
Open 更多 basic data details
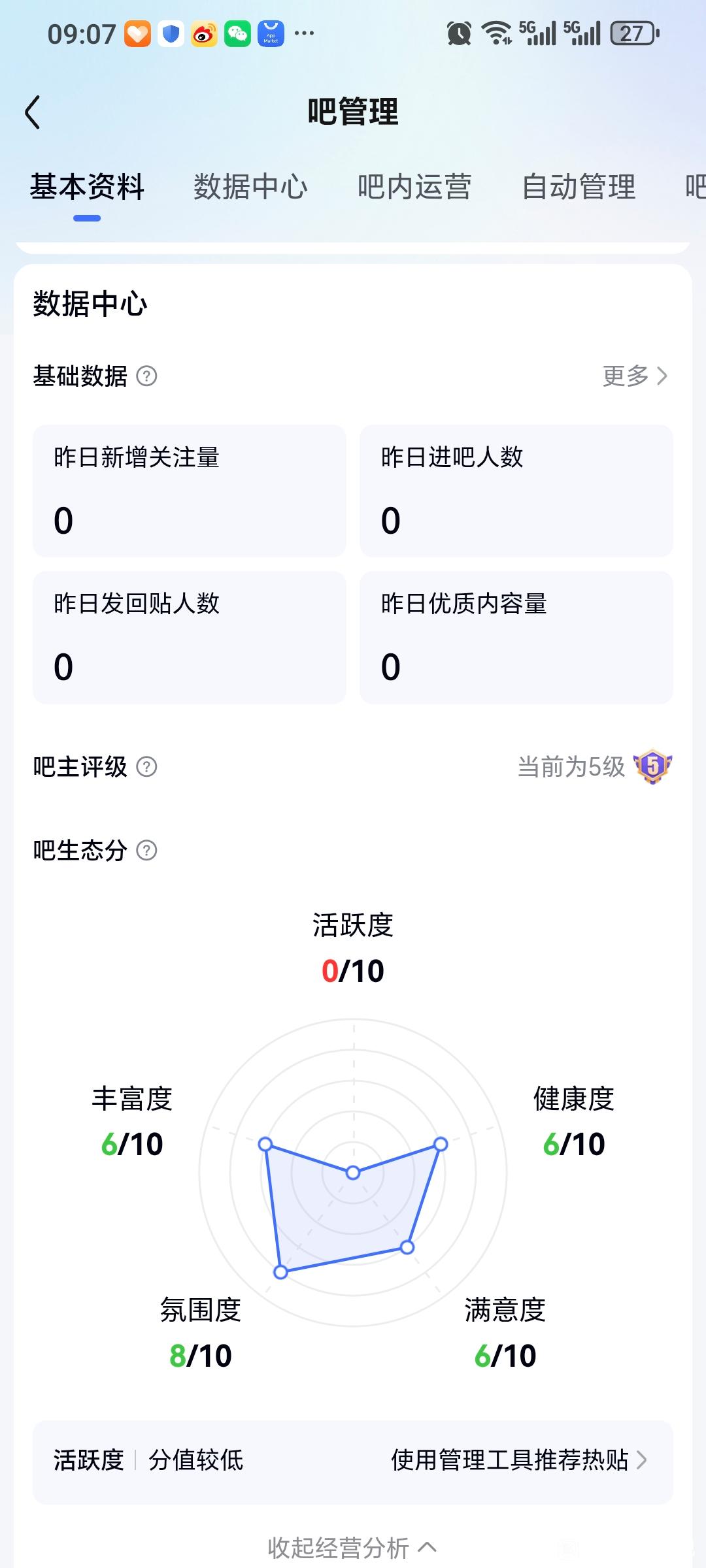[635, 376]
